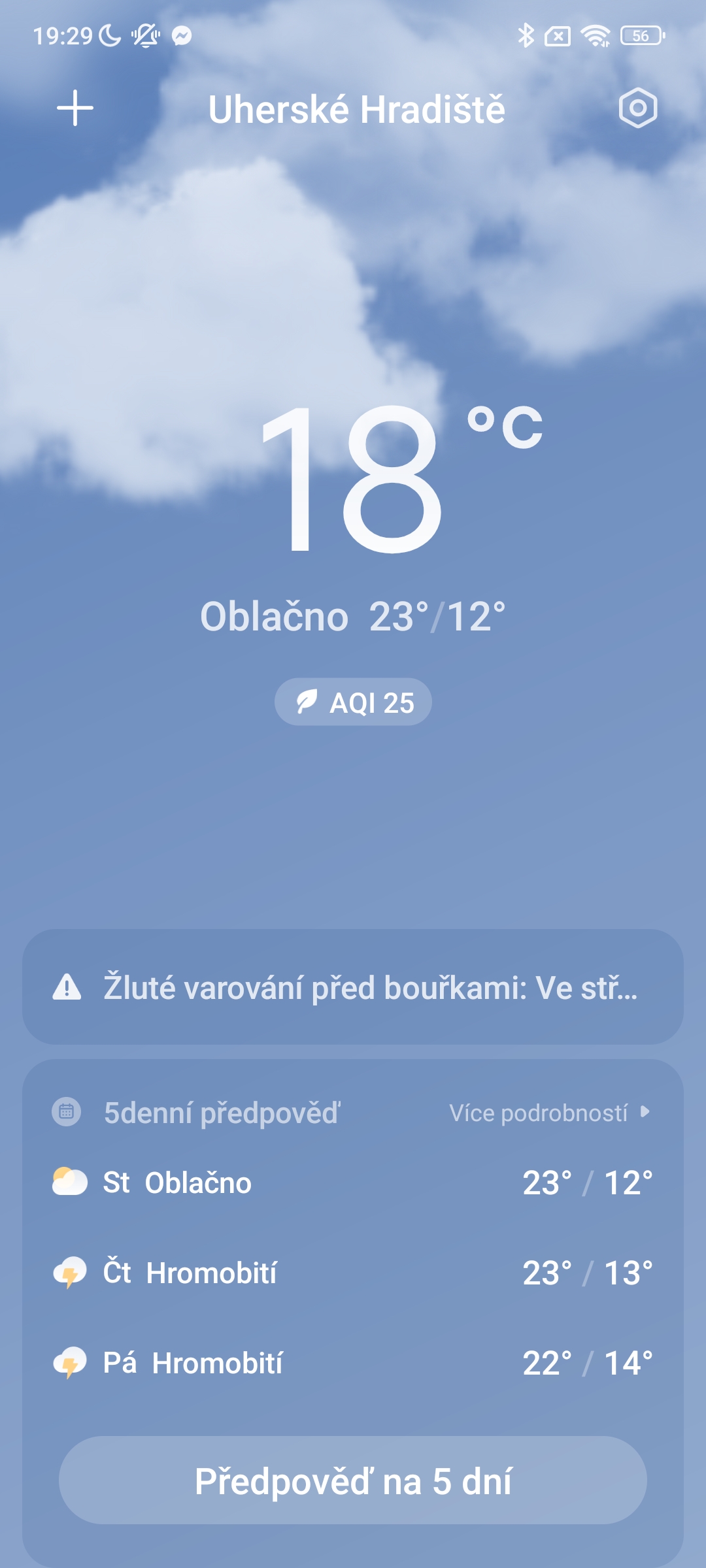Add a new city with the plus icon
The image size is (706, 1568).
(x=75, y=108)
